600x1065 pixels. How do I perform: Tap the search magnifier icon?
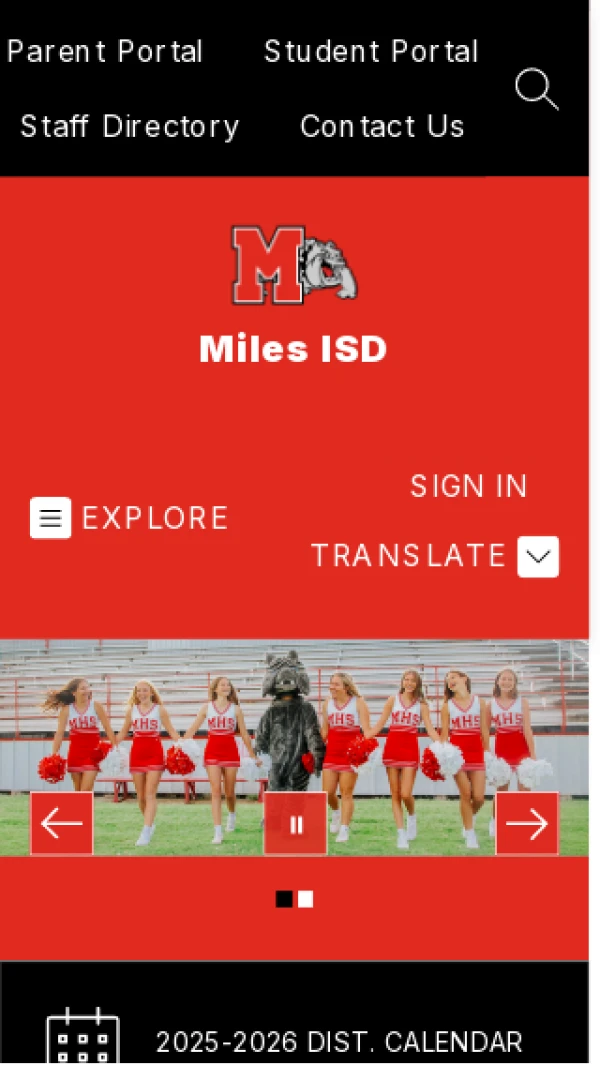[x=536, y=89]
